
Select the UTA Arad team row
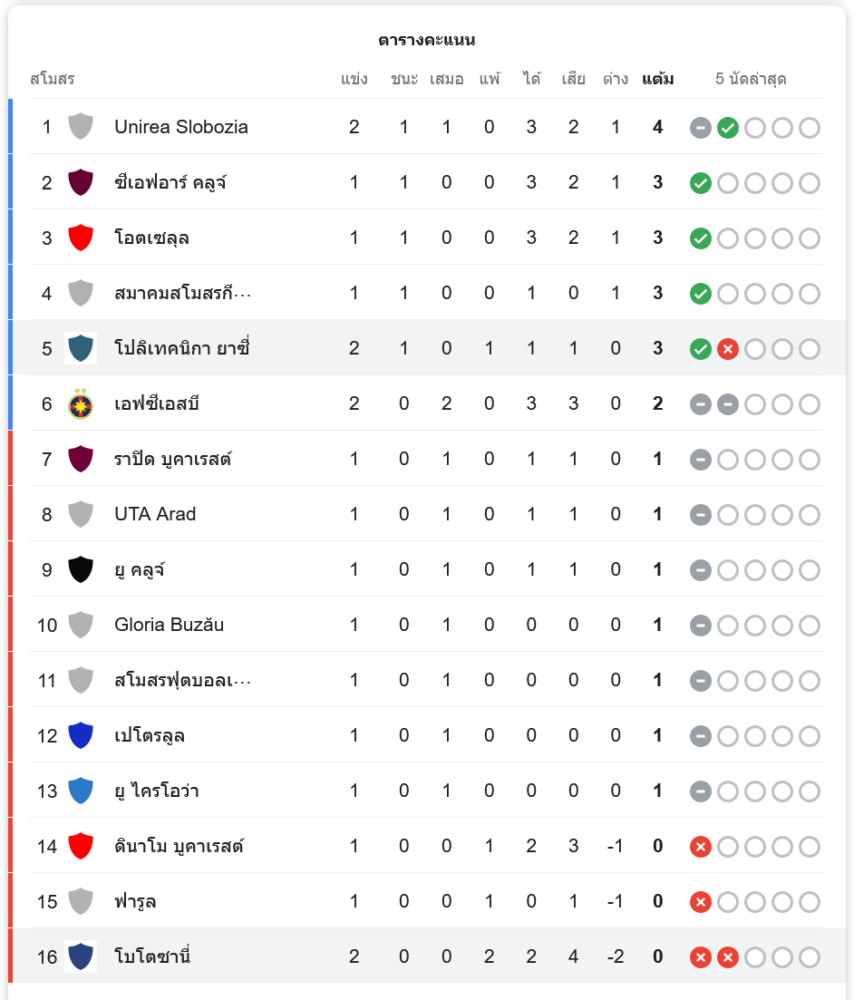coord(155,514)
